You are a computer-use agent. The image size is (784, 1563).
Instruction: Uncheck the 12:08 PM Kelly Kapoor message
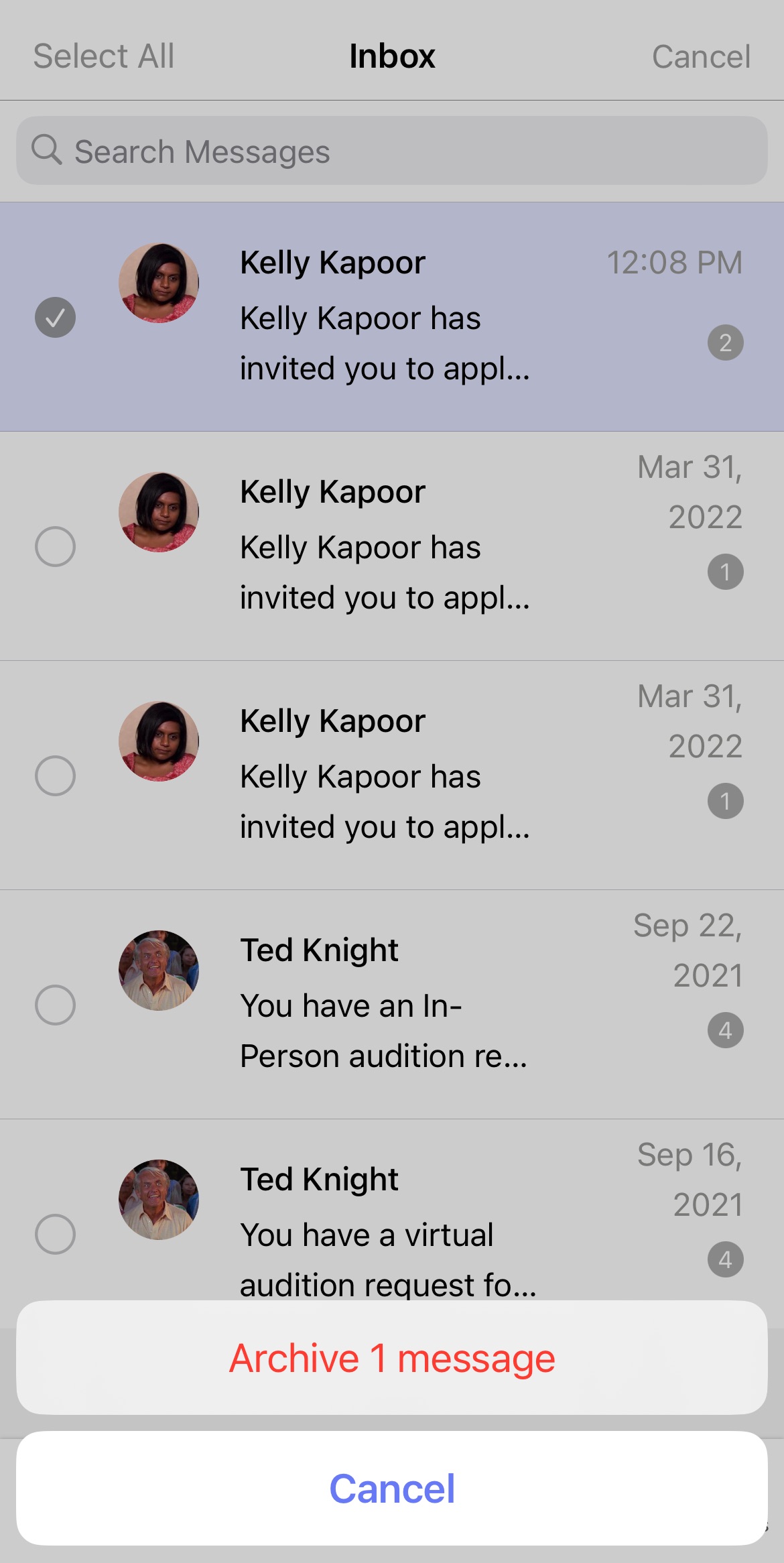tap(55, 317)
